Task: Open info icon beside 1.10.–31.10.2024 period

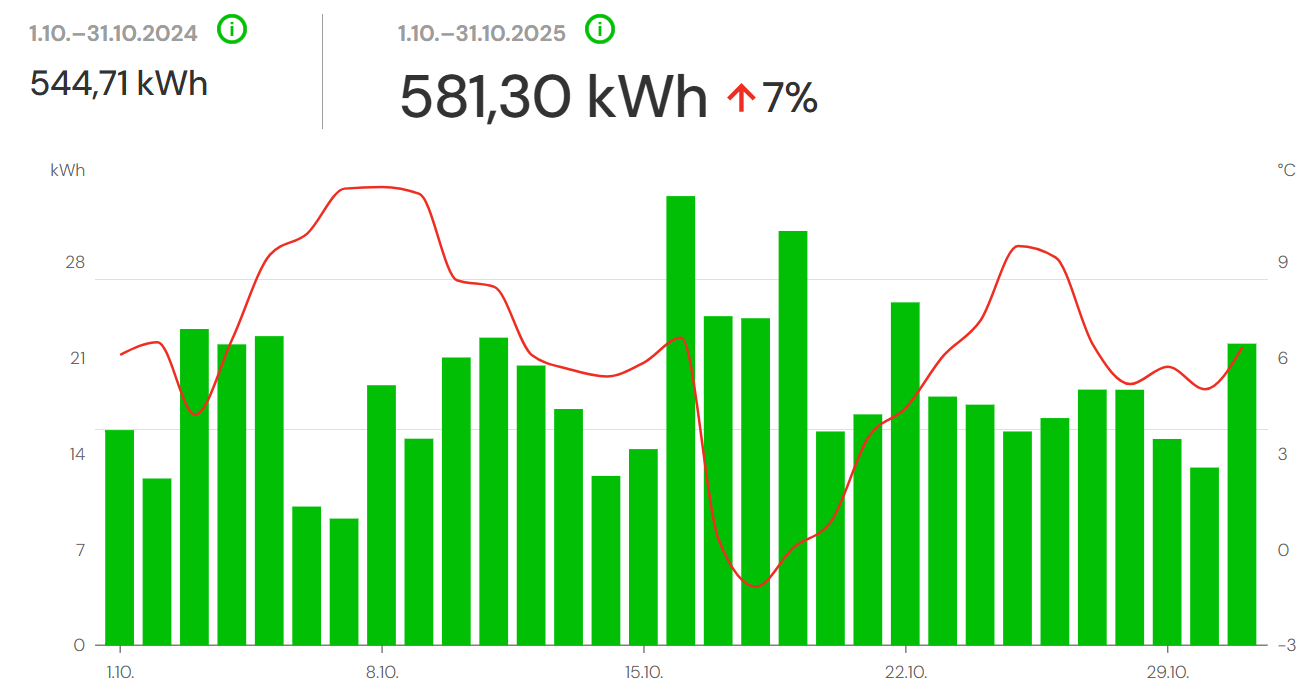Action: [232, 30]
